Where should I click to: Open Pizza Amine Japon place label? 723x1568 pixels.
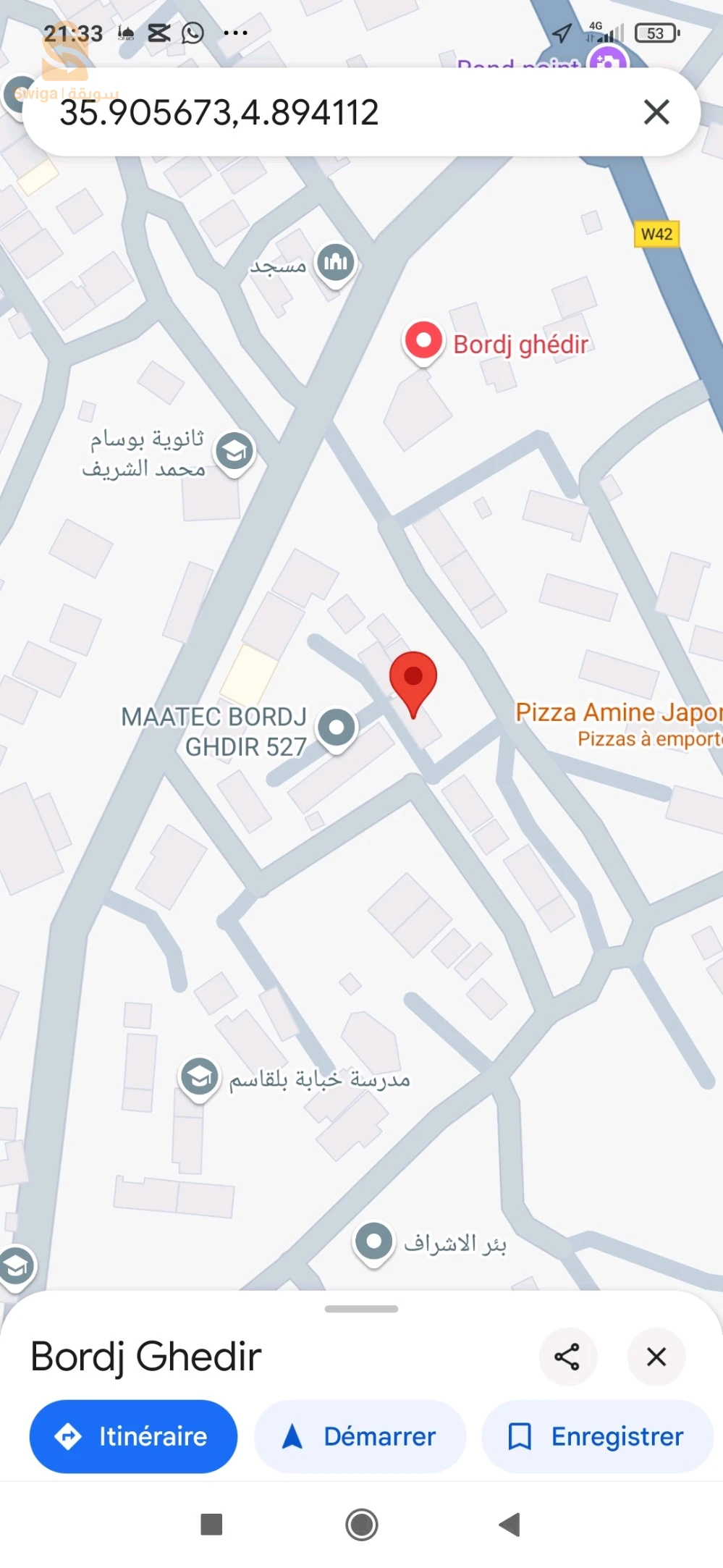point(617,713)
